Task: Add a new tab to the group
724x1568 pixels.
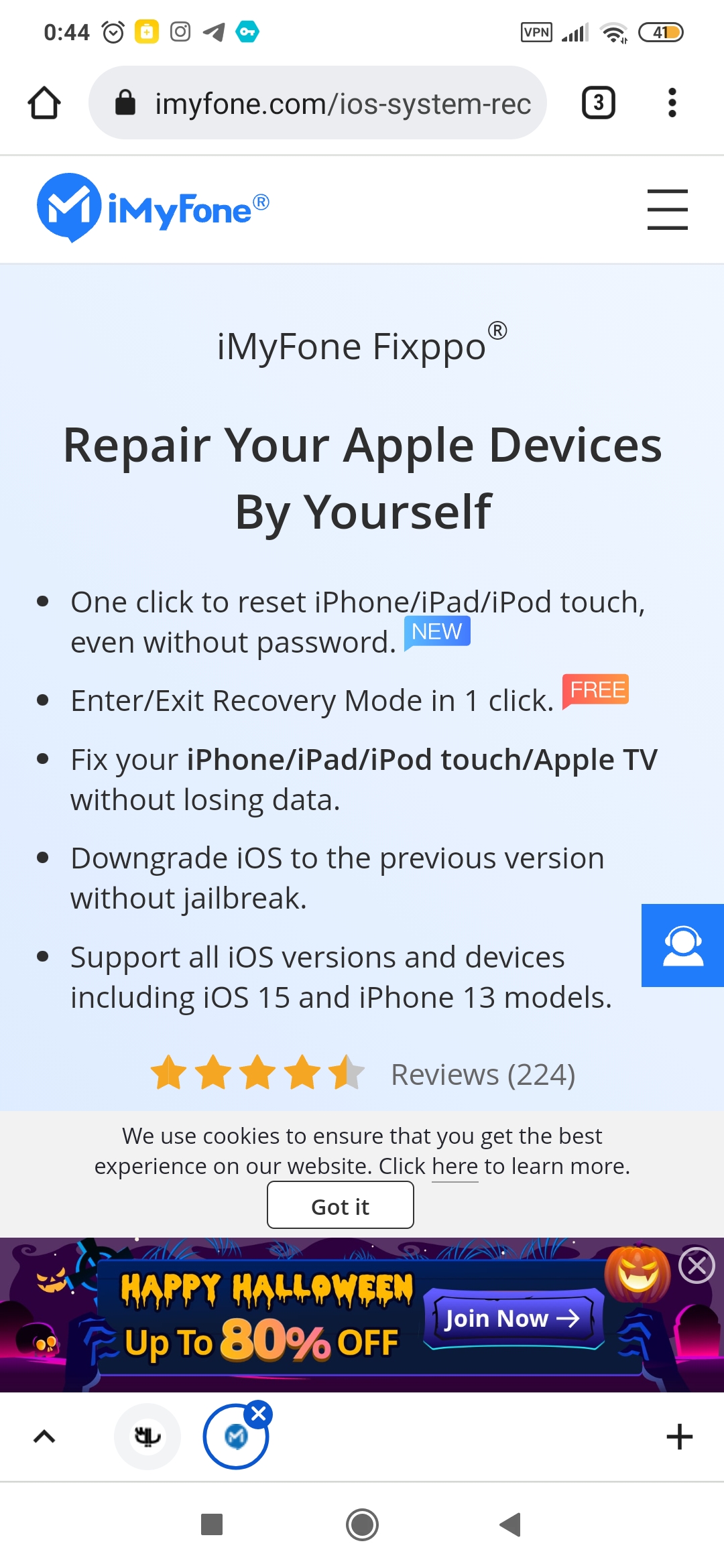Action: coord(679,1437)
